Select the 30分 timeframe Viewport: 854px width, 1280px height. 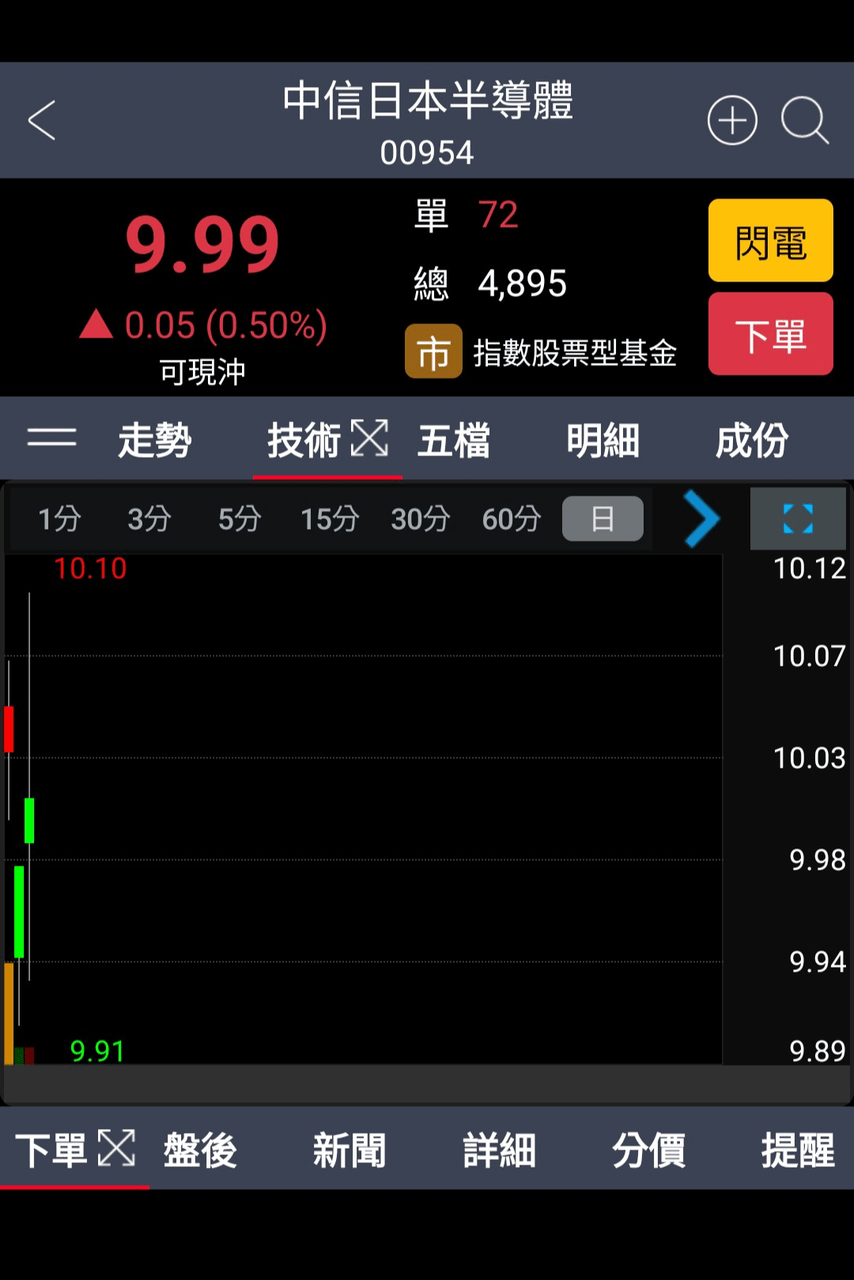coord(419,519)
